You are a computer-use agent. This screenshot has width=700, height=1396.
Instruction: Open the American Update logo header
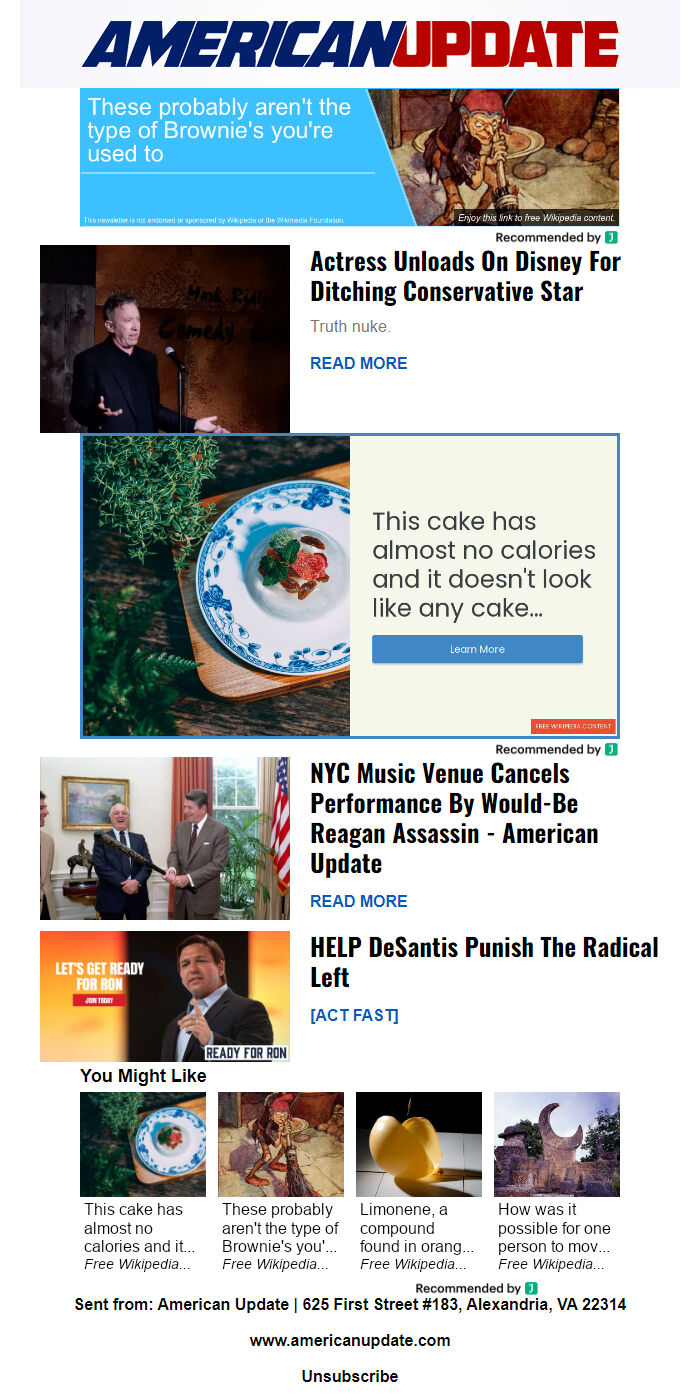pyautogui.click(x=350, y=44)
